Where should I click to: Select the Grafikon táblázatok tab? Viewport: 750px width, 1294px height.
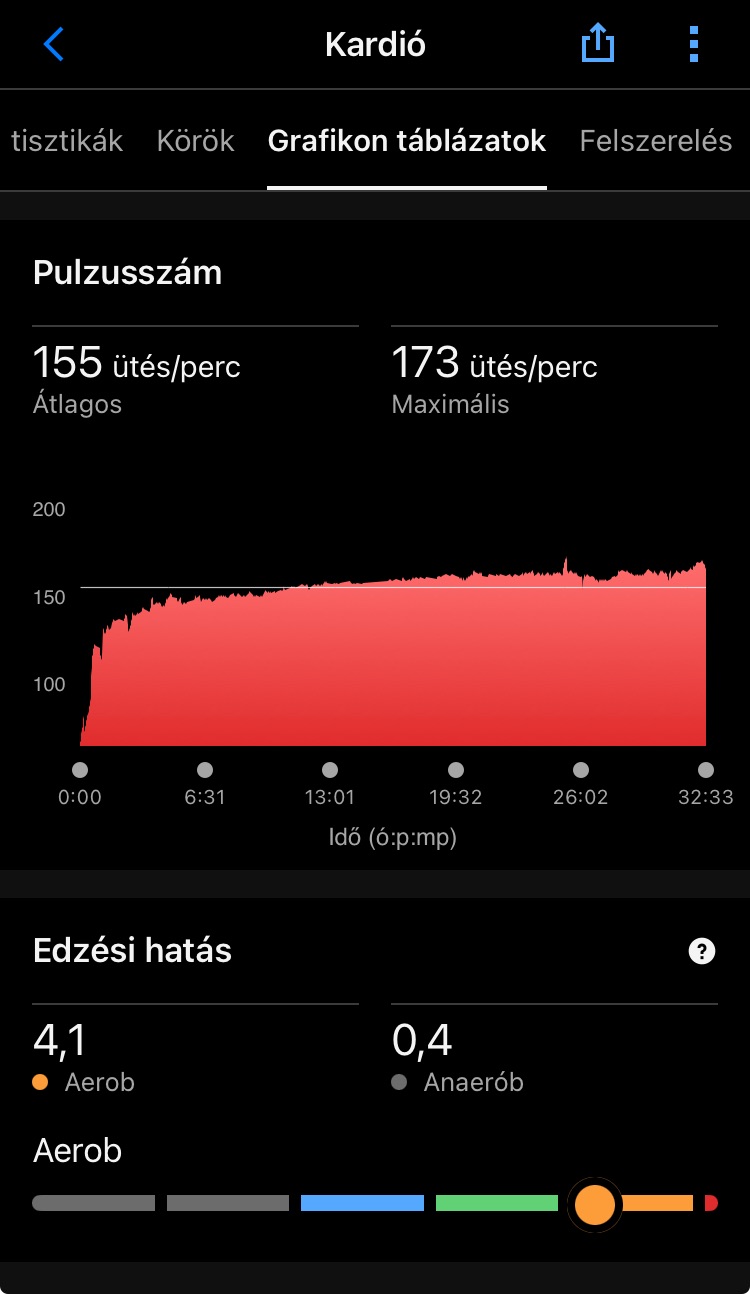click(407, 141)
